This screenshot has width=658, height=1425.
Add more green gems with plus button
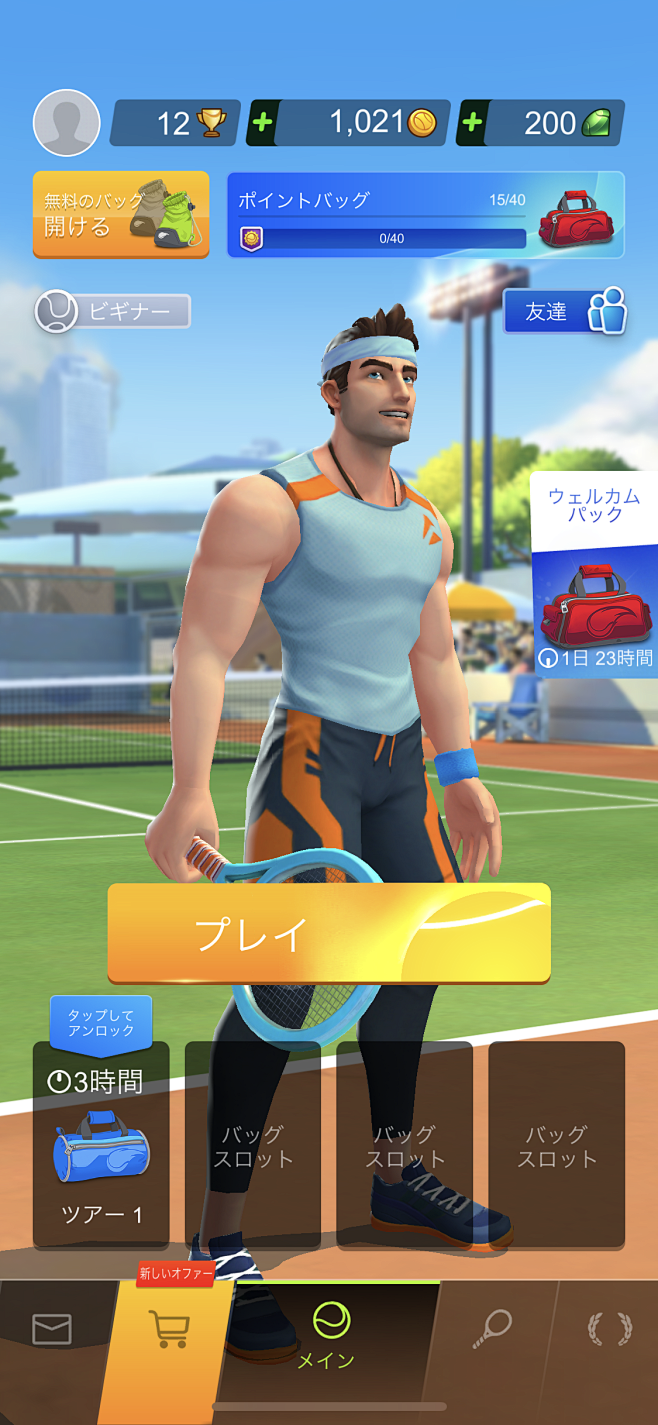472,123
